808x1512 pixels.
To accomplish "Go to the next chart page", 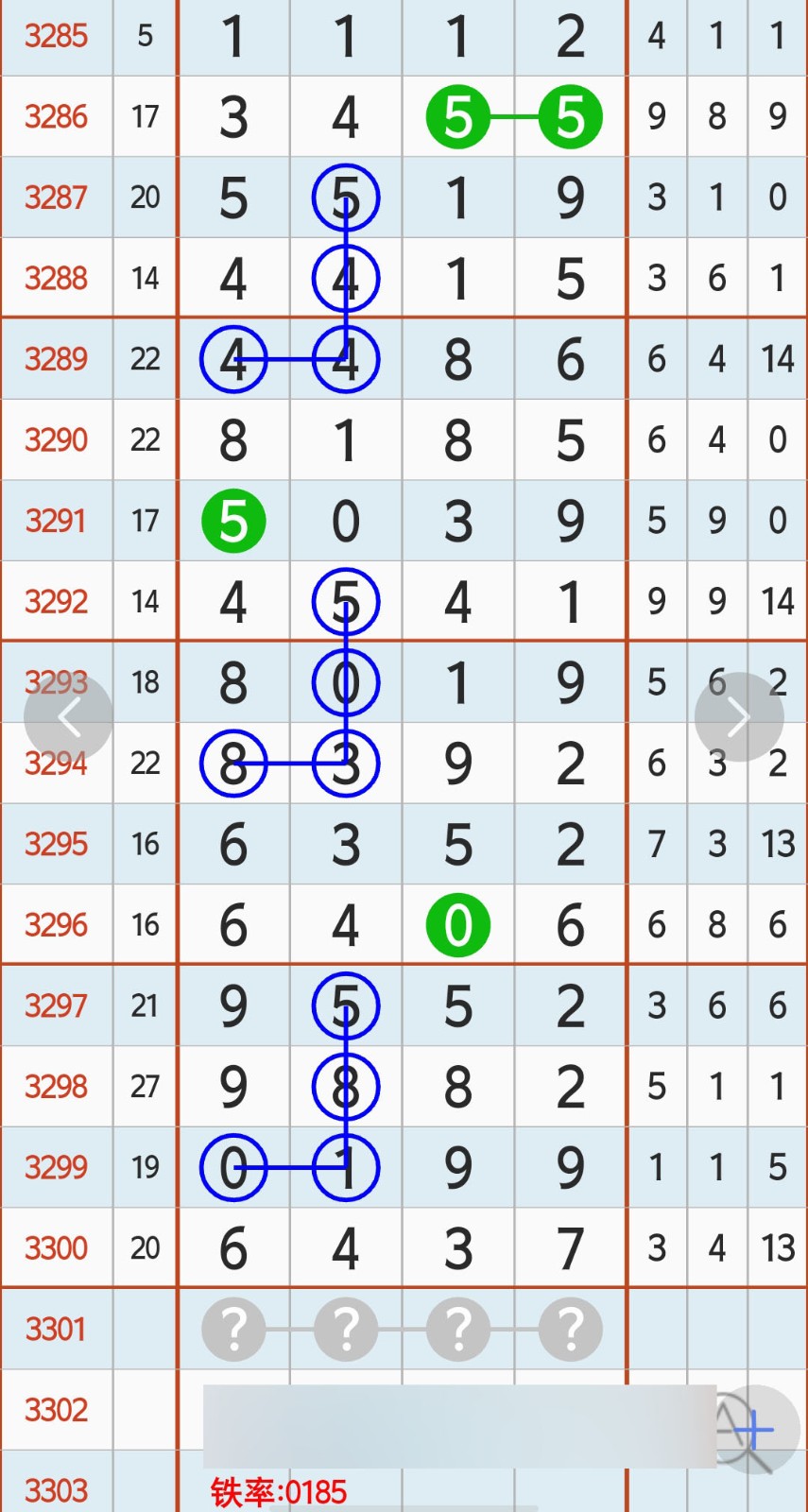I will pos(738,717).
